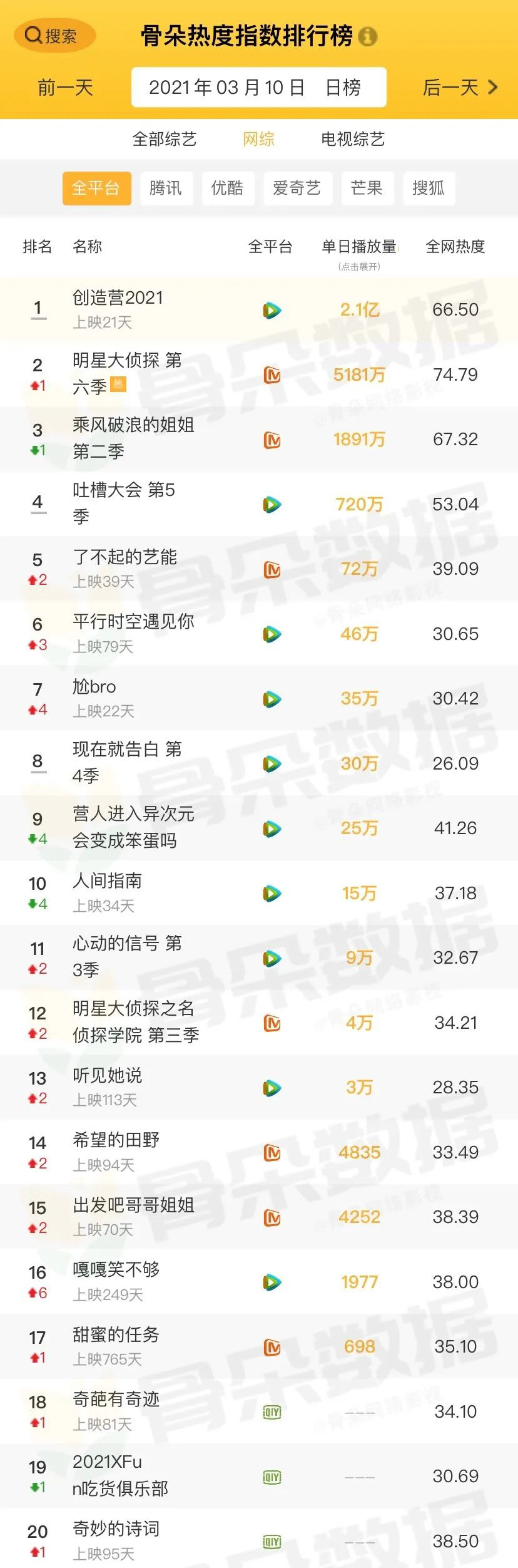Viewport: 518px width, 1568px height.
Task: Filter by 爱奇艺 platform
Action: pyautogui.click(x=297, y=188)
